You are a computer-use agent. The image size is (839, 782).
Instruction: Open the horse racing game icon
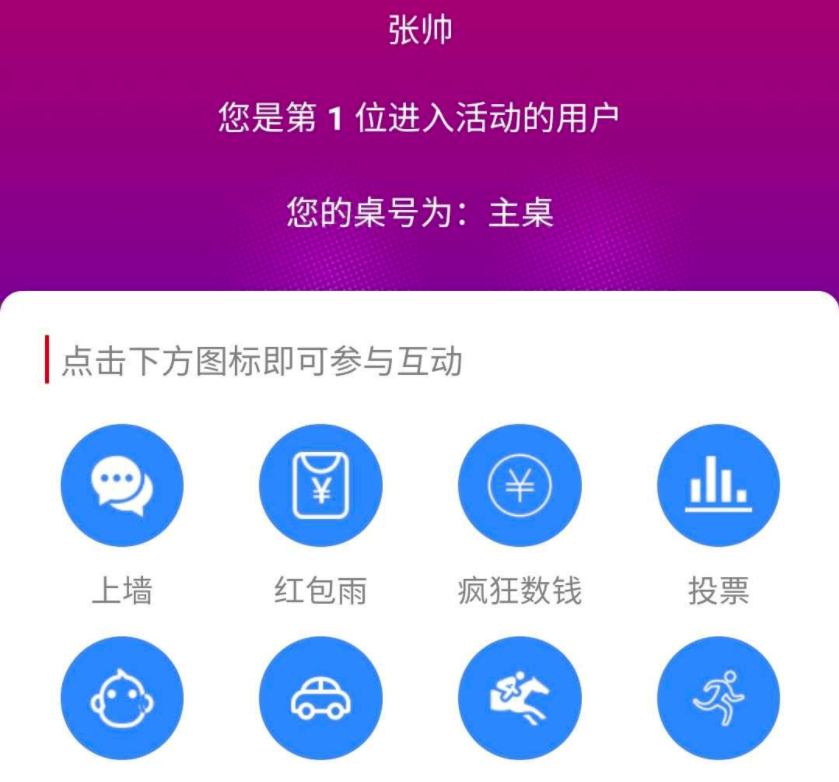pyautogui.click(x=520, y=698)
